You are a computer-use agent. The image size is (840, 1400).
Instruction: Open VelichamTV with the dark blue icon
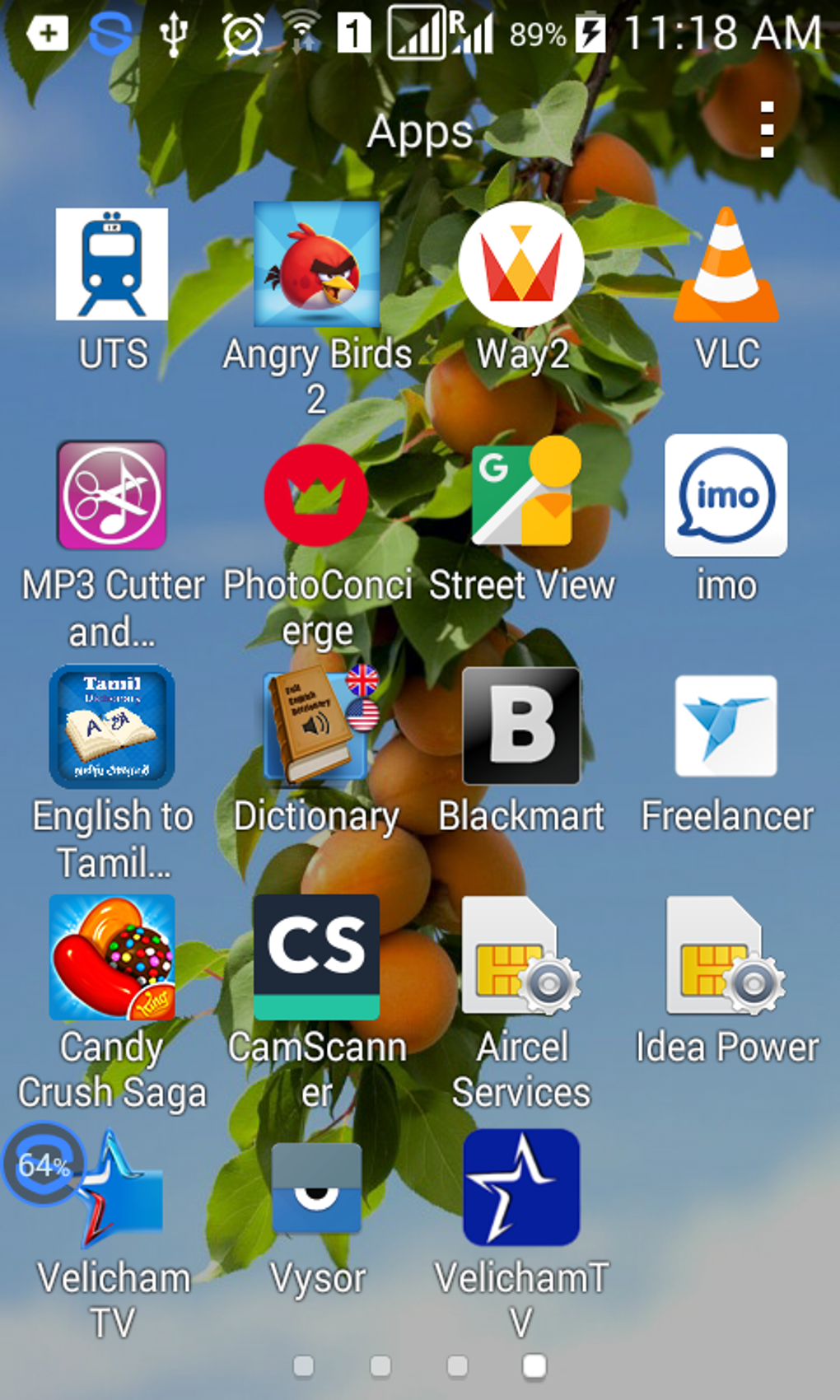click(x=521, y=1188)
